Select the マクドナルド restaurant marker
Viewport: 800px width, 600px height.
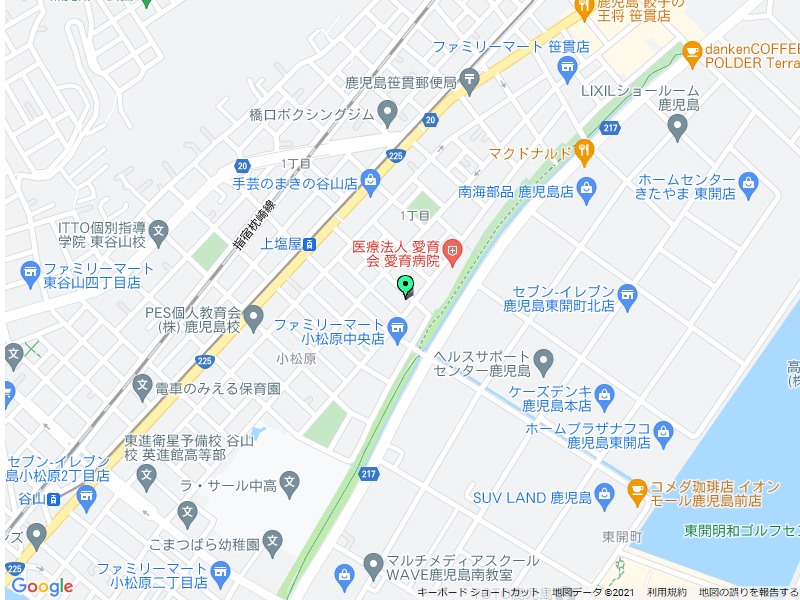[x=585, y=152]
